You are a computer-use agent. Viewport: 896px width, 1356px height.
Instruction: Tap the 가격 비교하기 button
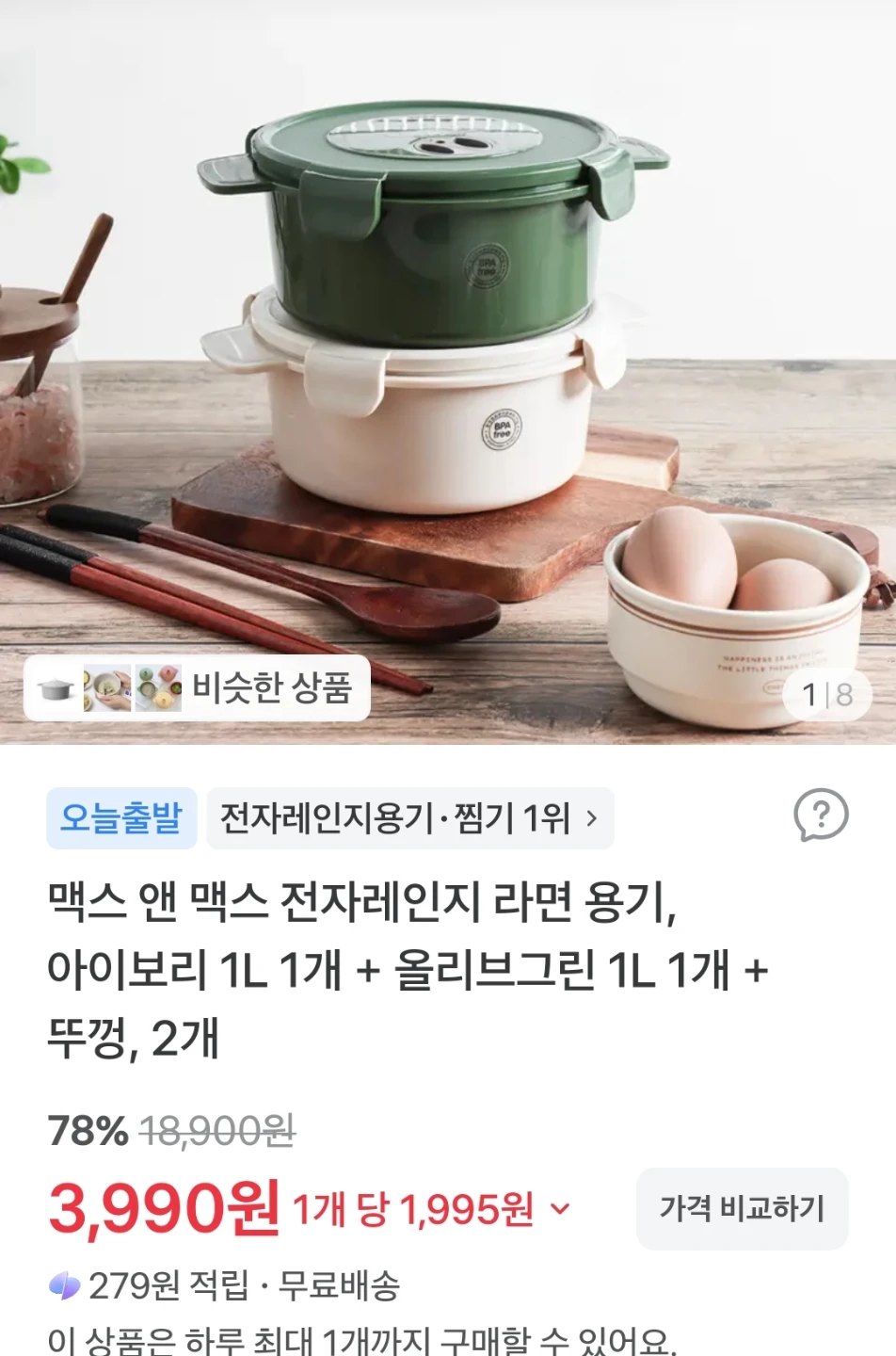pos(743,1209)
